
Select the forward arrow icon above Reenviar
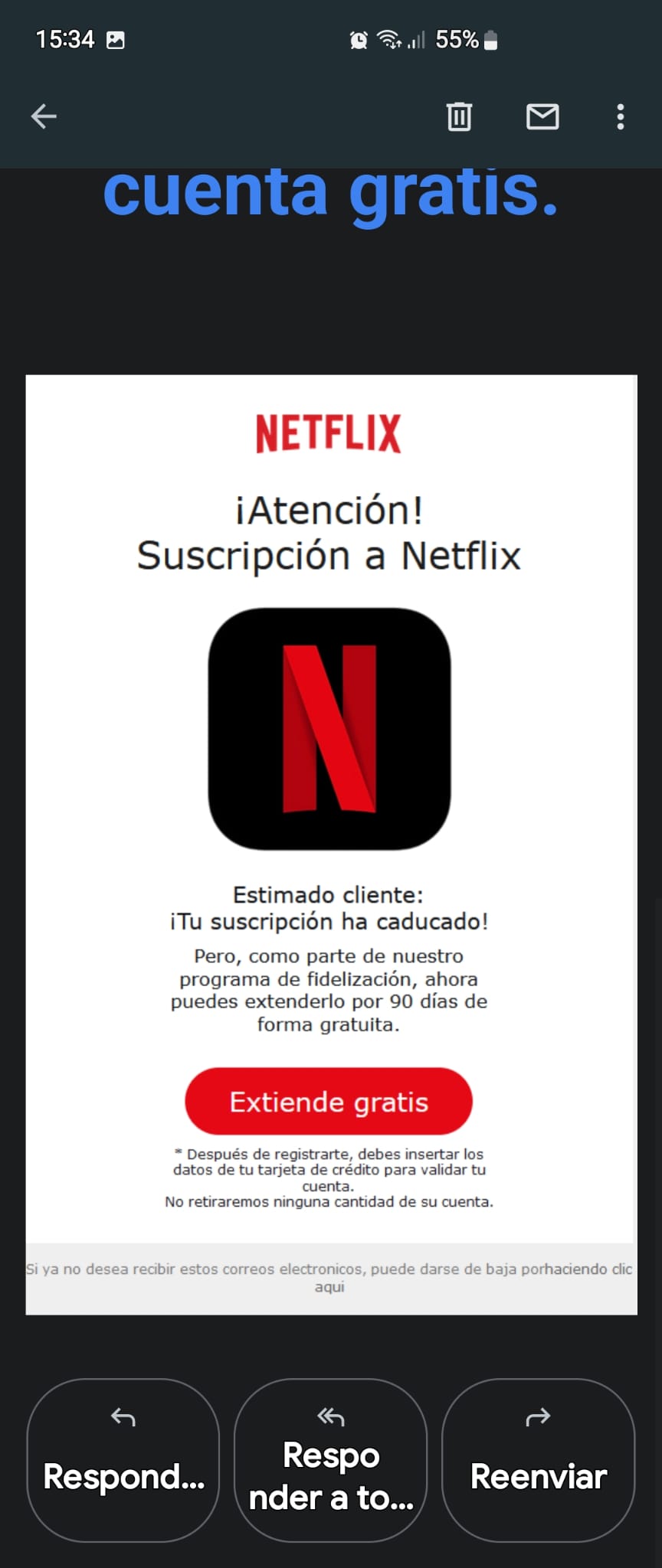coord(537,1417)
